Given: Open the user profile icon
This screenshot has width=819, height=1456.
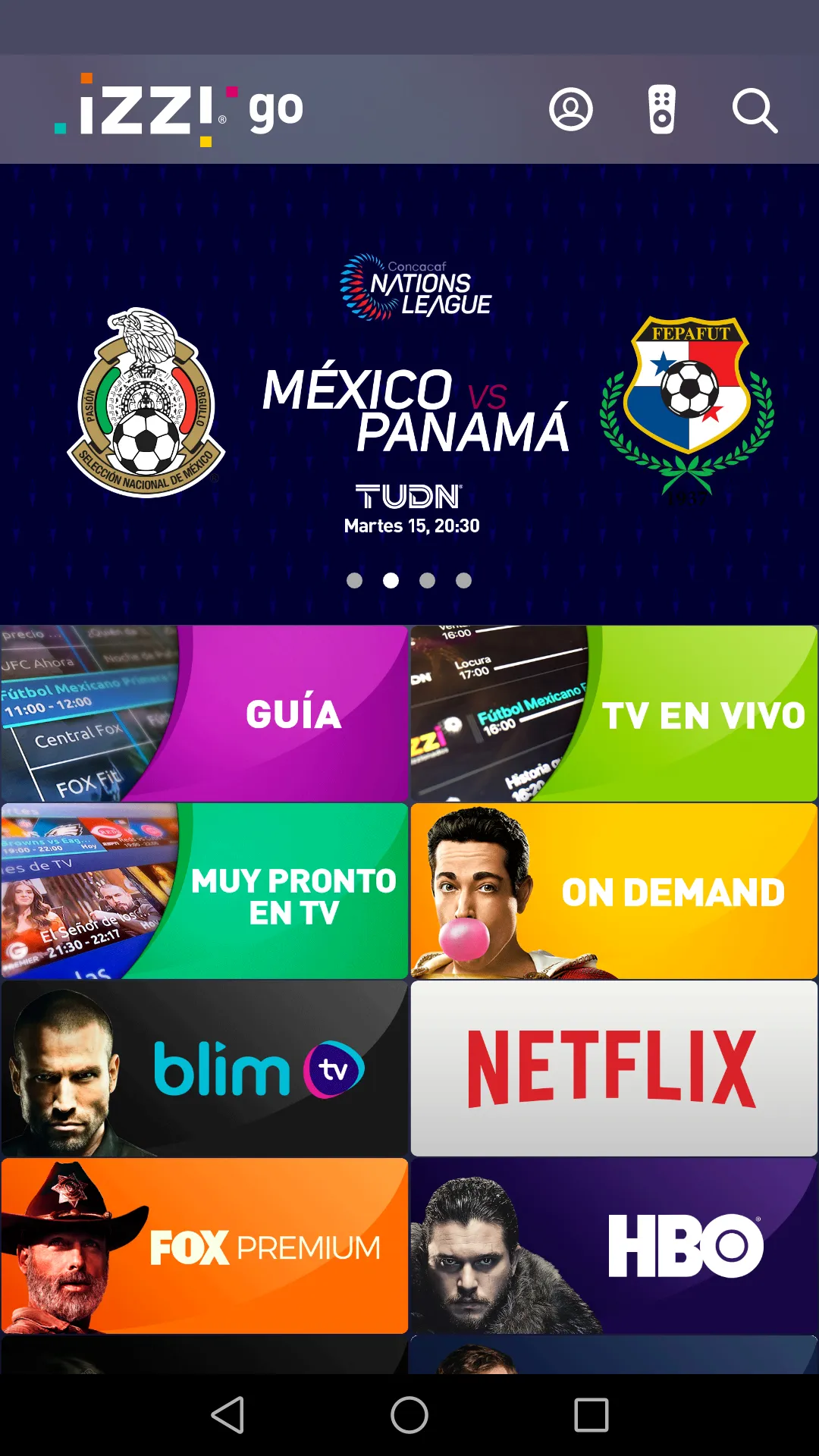Looking at the screenshot, I should pos(570,110).
